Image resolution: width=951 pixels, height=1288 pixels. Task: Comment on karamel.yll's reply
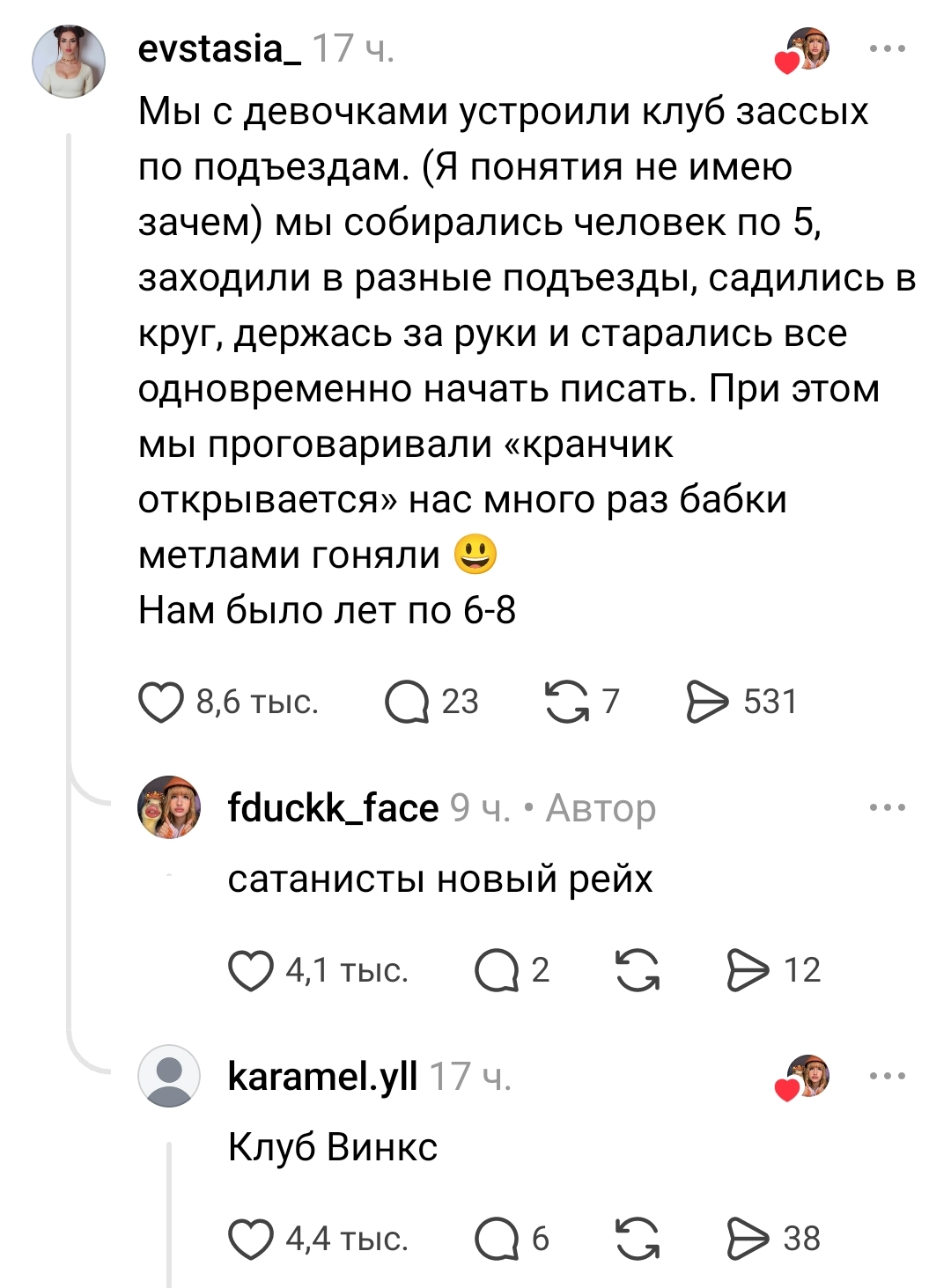click(x=497, y=1239)
